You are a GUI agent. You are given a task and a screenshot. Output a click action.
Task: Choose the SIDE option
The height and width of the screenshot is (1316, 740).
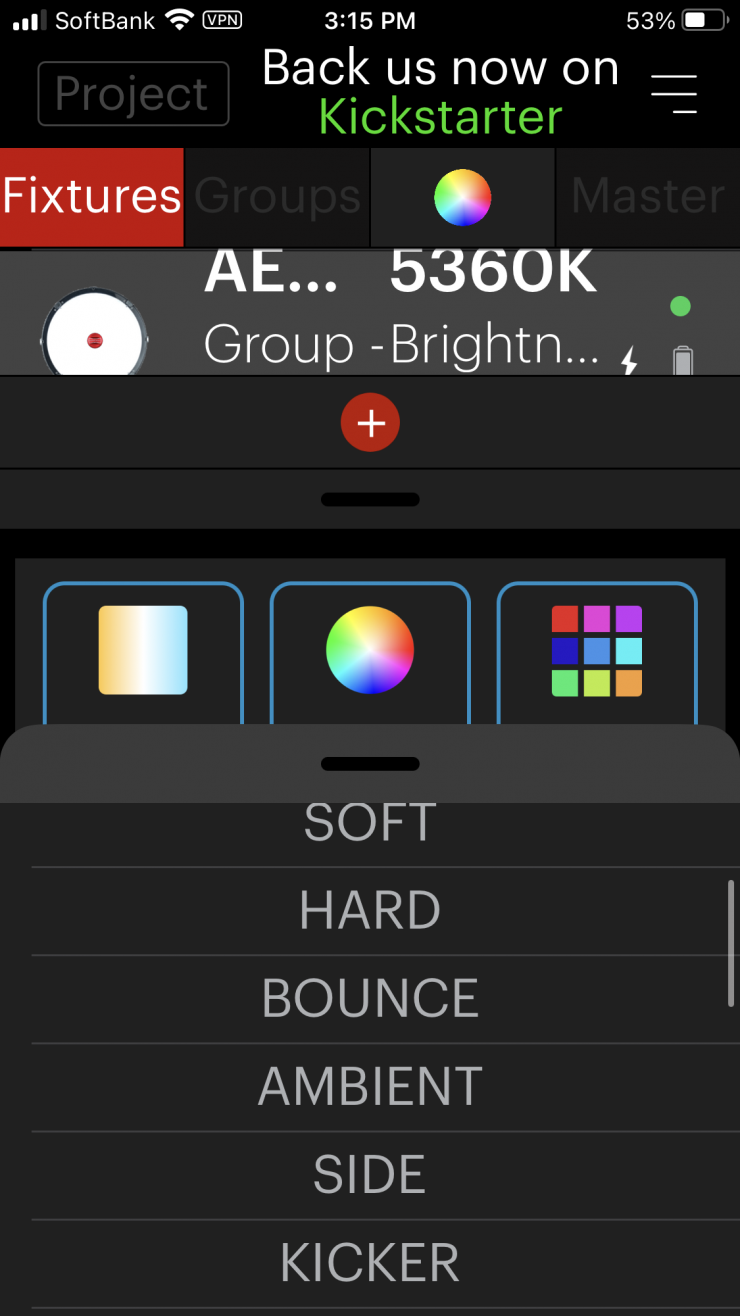[370, 1175]
